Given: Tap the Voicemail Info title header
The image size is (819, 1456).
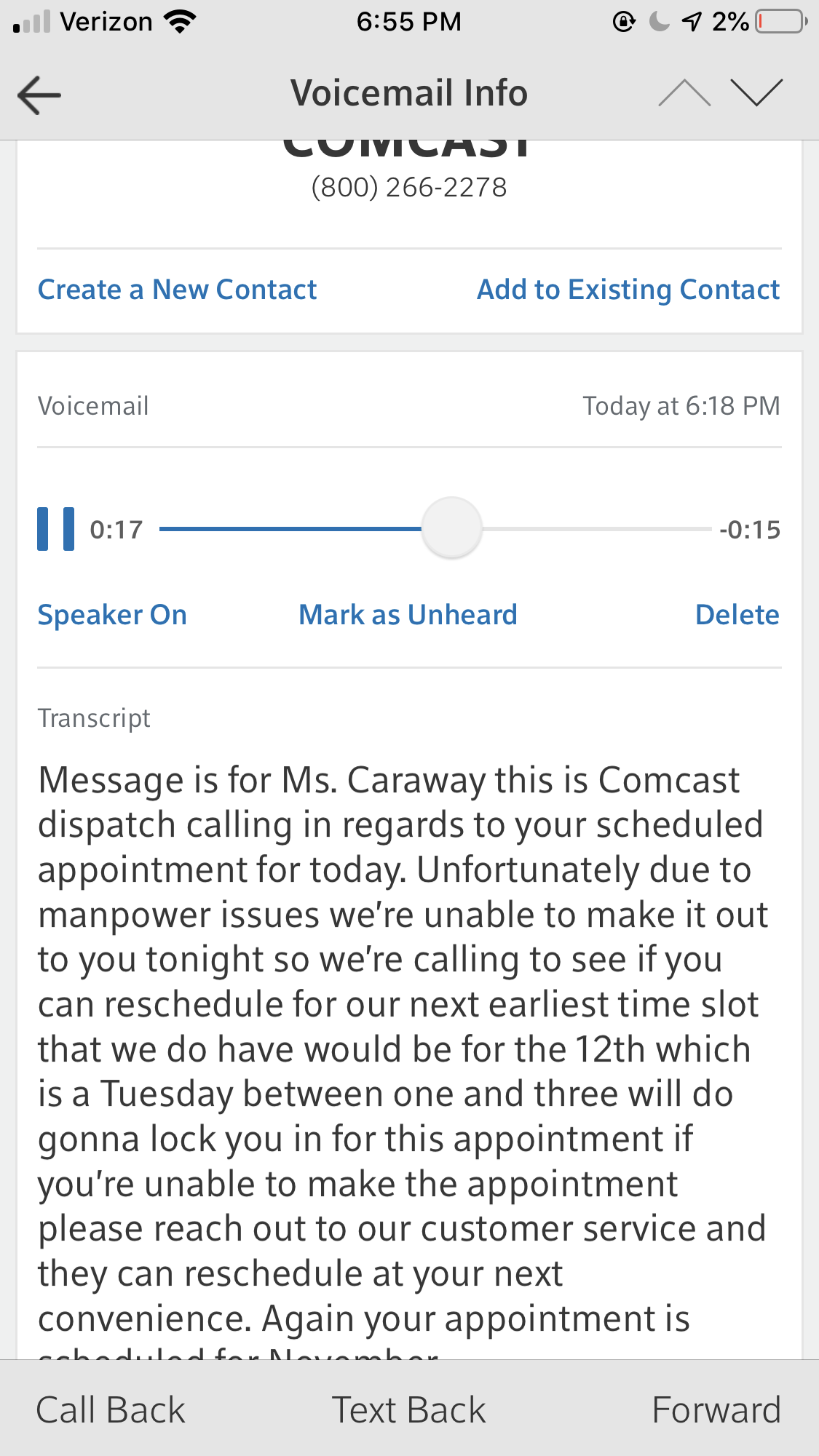Looking at the screenshot, I should pyautogui.click(x=408, y=92).
